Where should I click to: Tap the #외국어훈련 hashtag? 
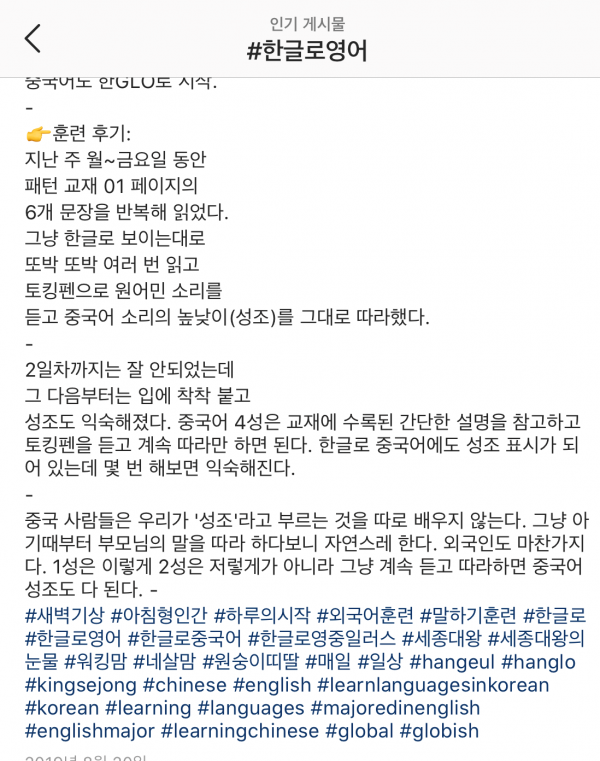(x=365, y=614)
